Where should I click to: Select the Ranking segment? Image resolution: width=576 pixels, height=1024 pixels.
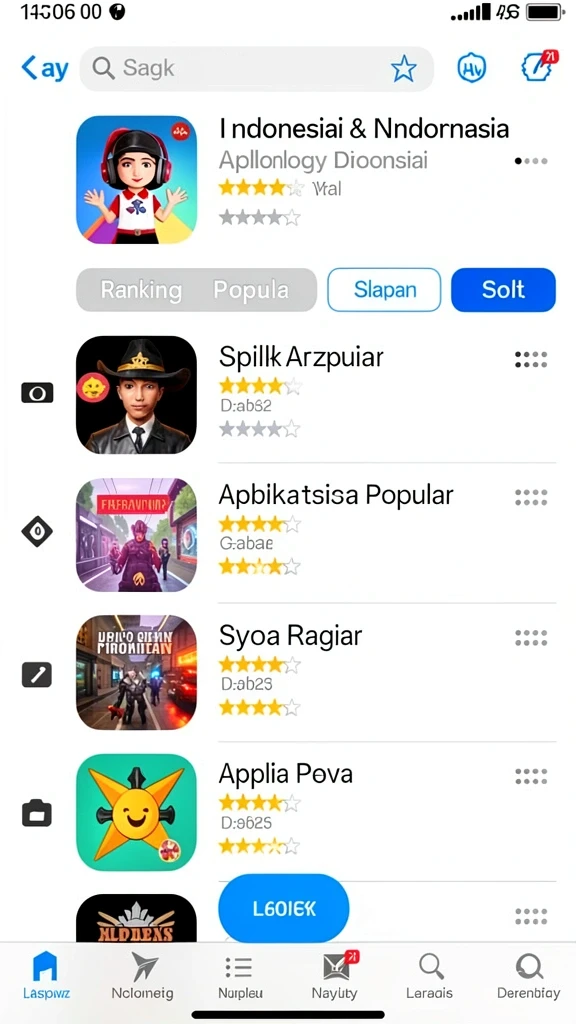pos(141,290)
